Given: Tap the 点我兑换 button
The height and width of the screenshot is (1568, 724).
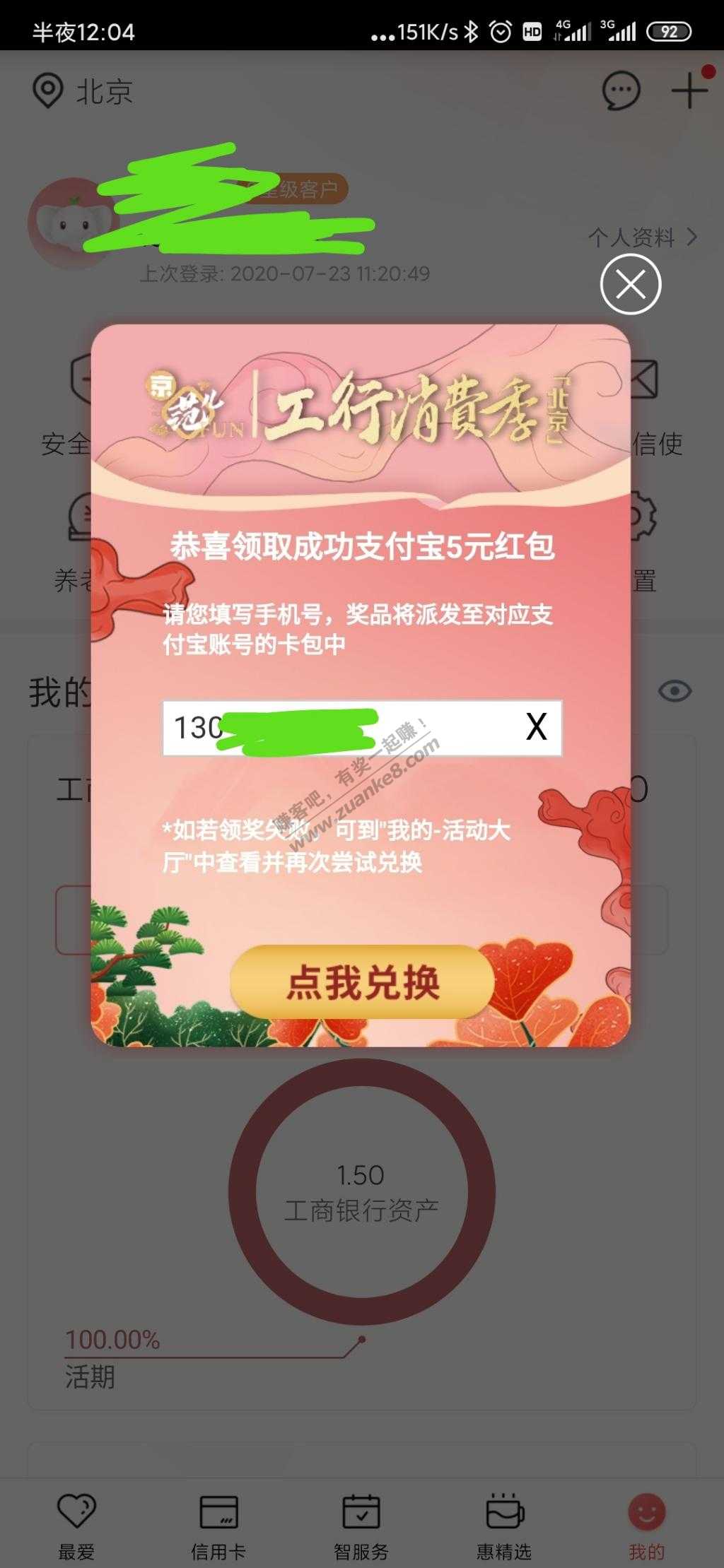Looking at the screenshot, I should [362, 982].
